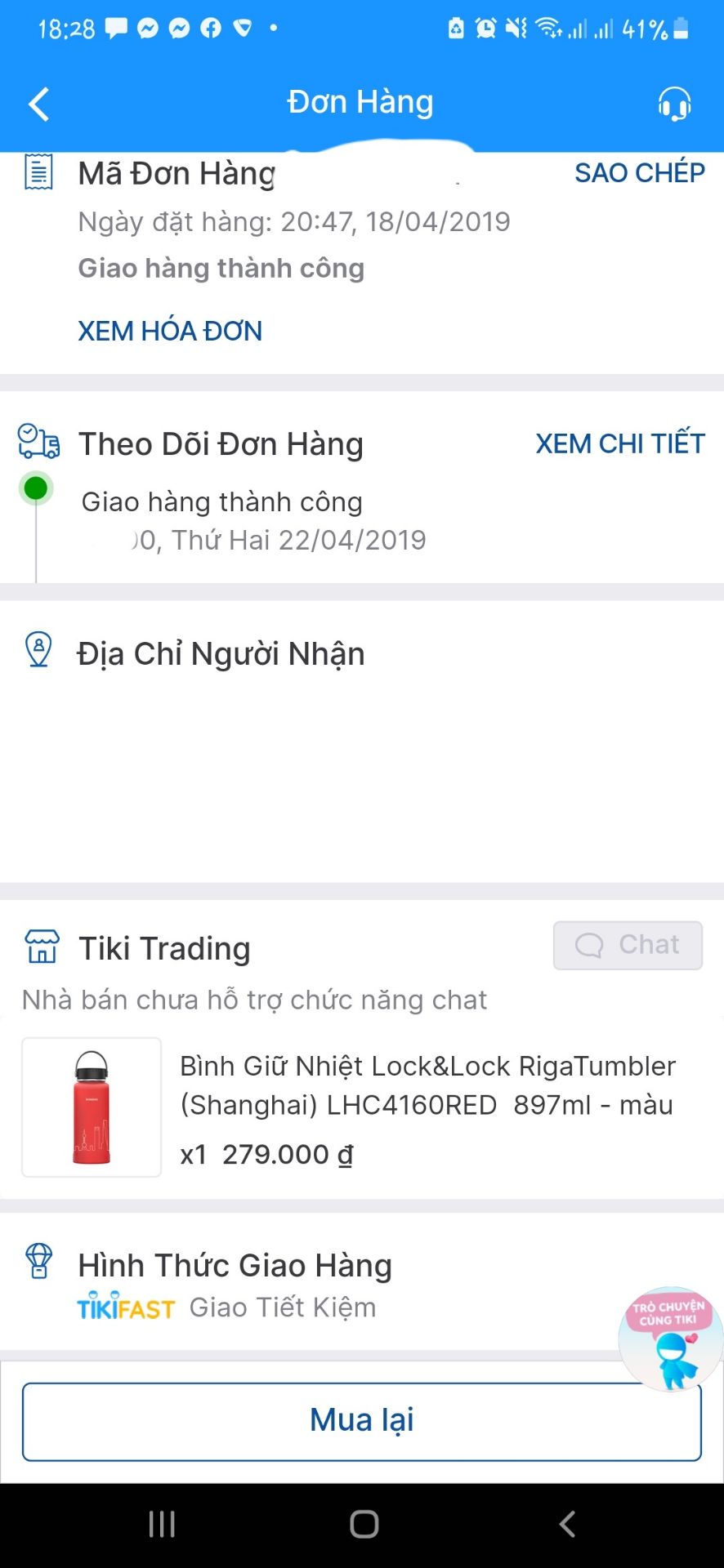The width and height of the screenshot is (724, 1568).
Task: Tap the store icon next to Tiki Trading
Action: 41,947
